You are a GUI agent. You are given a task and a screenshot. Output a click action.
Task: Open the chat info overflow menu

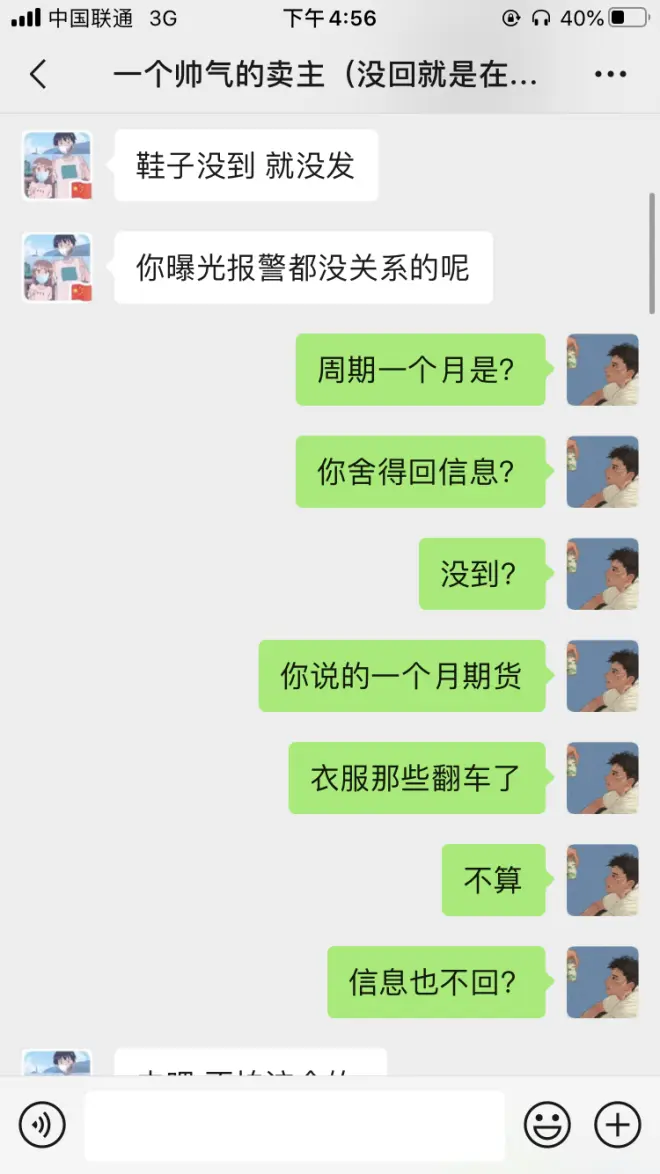tap(610, 75)
